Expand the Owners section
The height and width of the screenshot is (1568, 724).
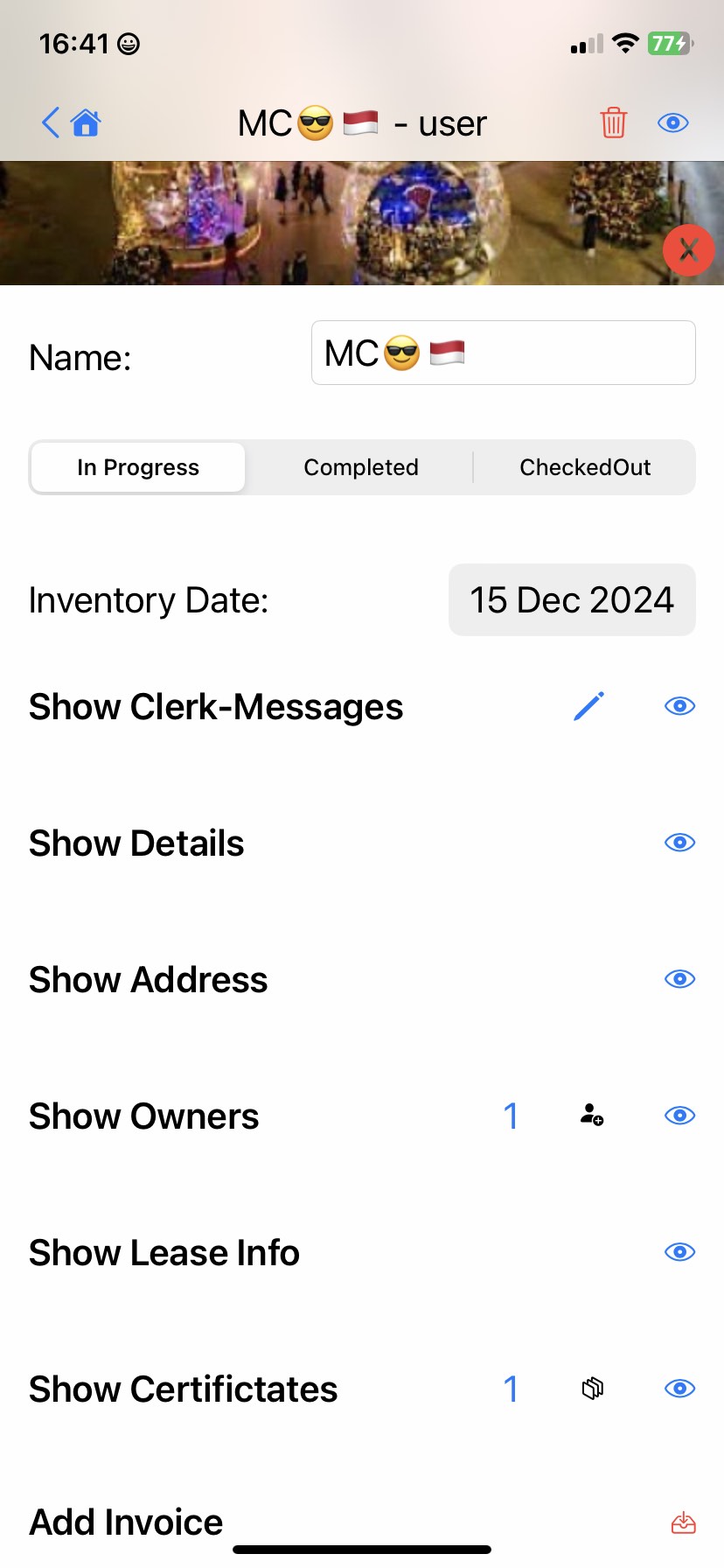click(x=679, y=1116)
